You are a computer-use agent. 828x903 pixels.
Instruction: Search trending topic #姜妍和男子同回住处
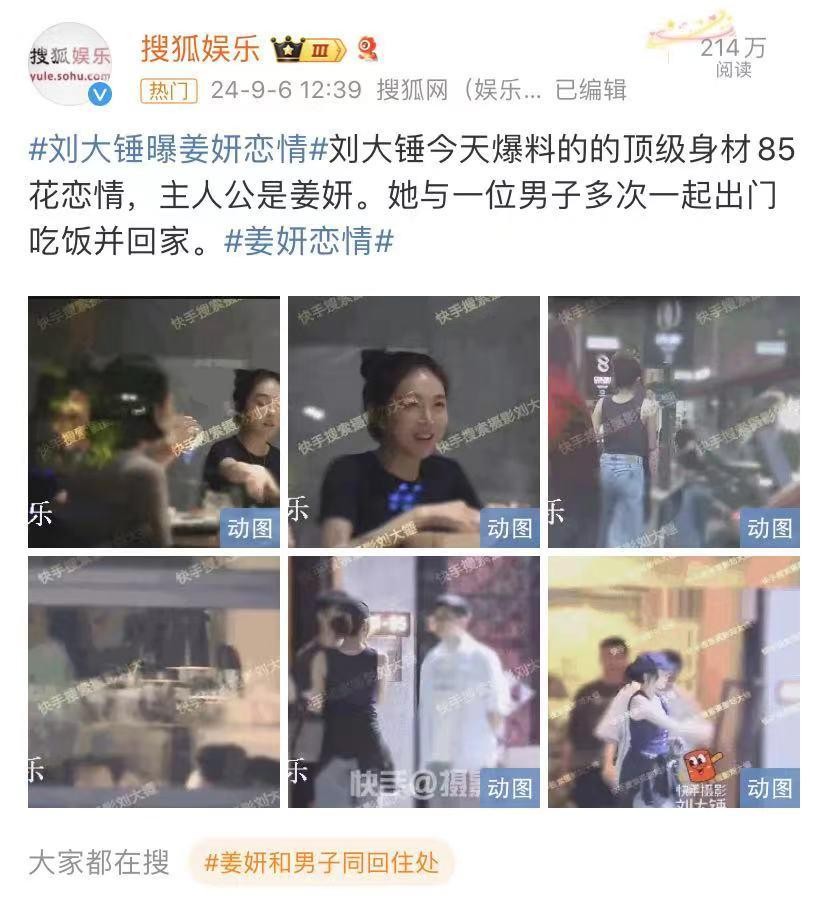pyautogui.click(x=321, y=862)
